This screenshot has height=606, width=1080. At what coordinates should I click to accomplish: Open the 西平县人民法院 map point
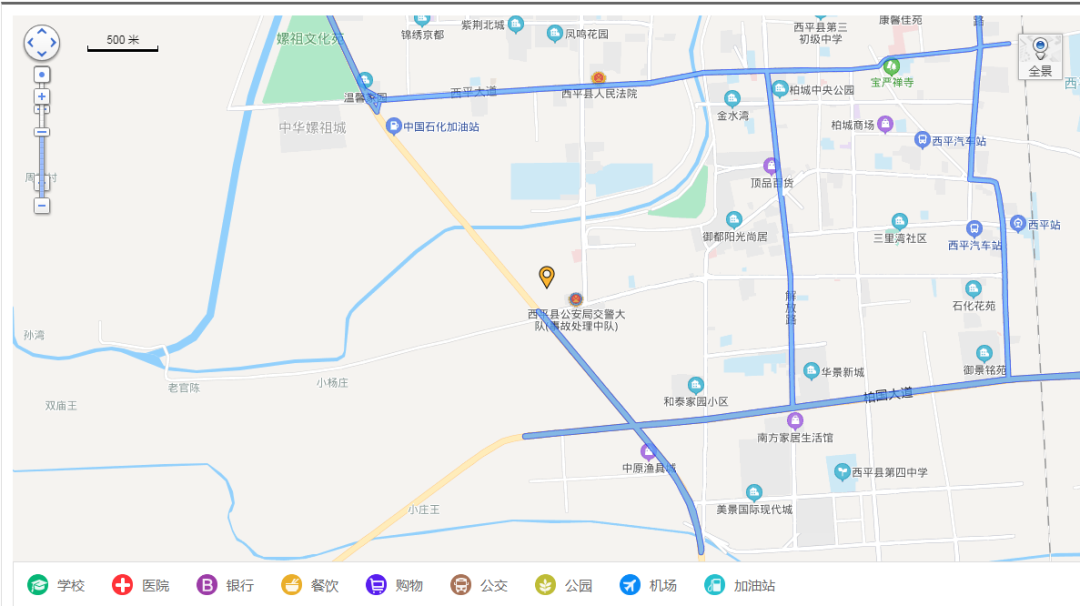point(599,78)
